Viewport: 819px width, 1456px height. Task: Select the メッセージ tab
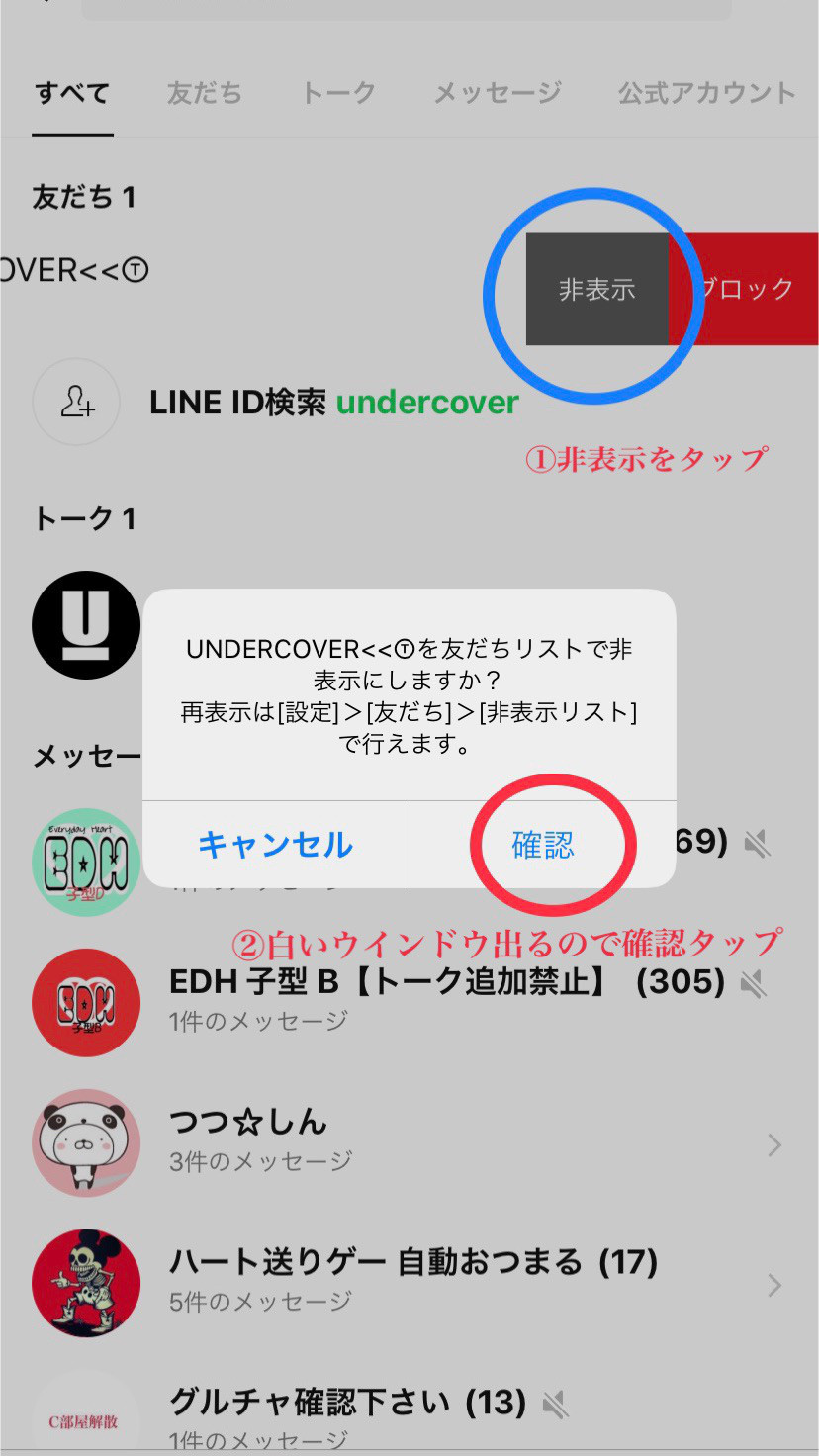[498, 93]
